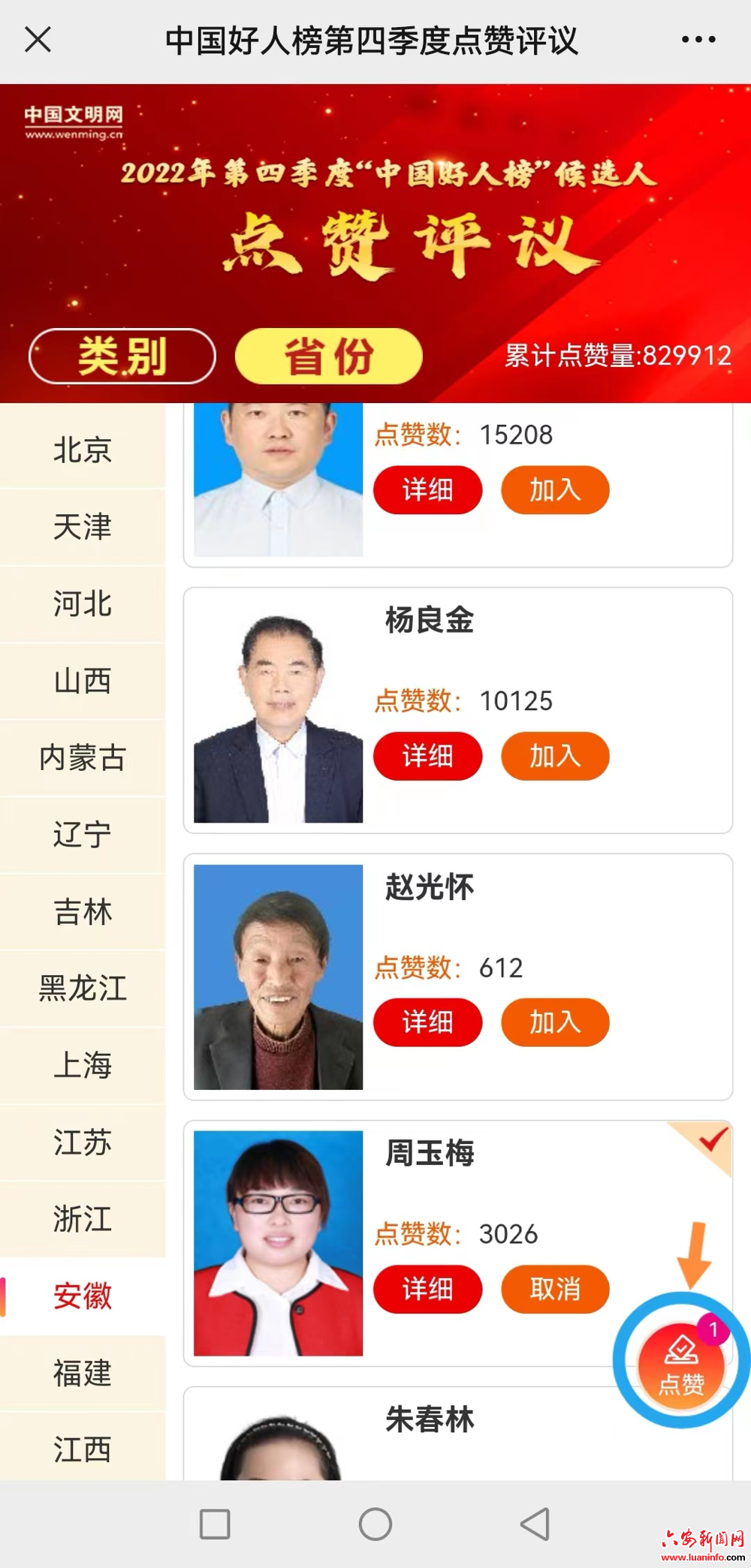This screenshot has width=751, height=1568.
Task: Switch to the 类别 tab
Action: [x=122, y=356]
